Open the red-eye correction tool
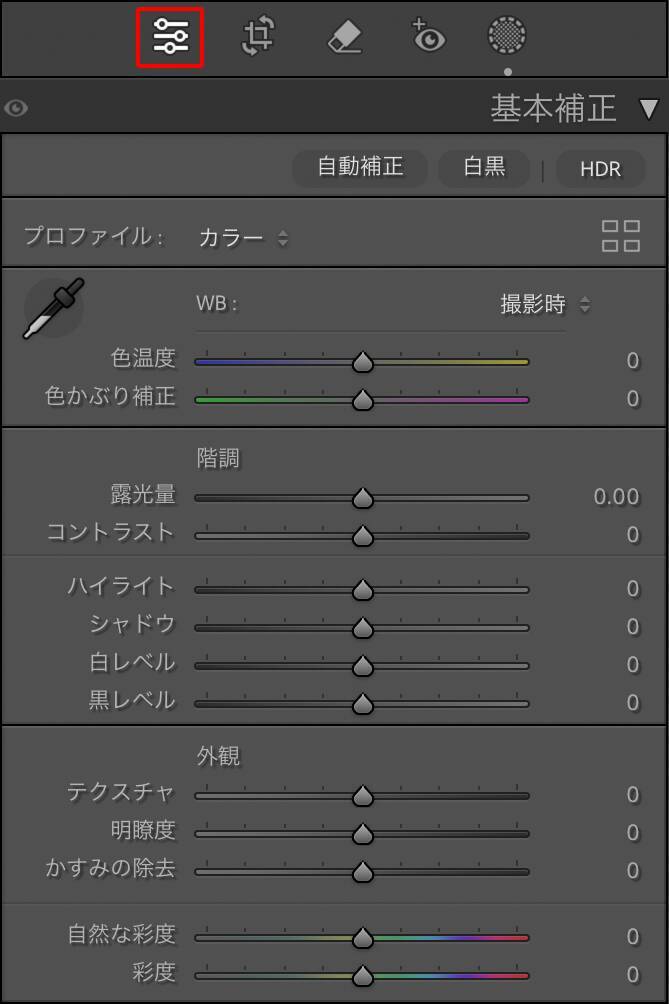 pos(429,37)
